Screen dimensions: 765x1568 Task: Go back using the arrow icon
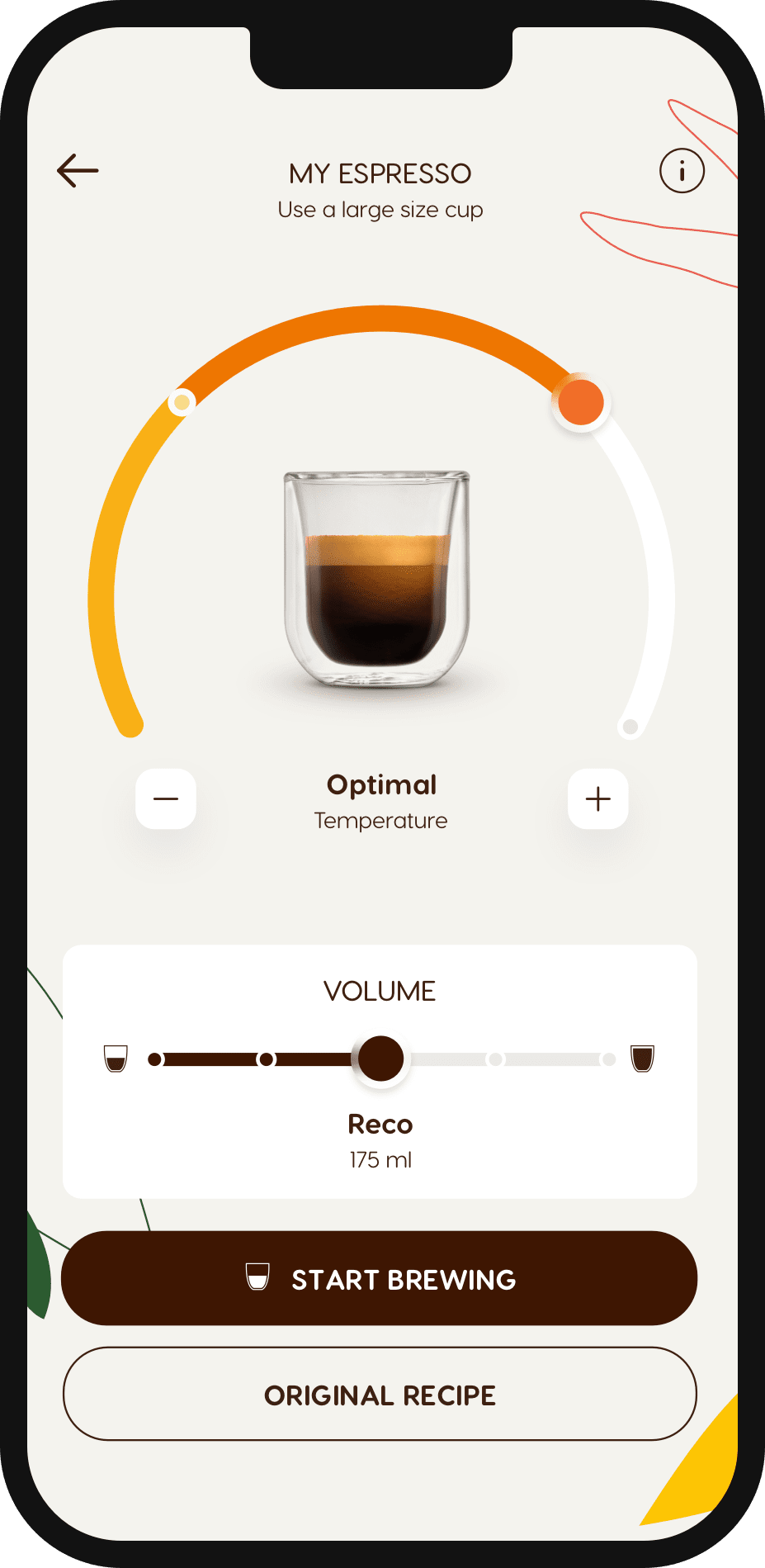point(78,171)
